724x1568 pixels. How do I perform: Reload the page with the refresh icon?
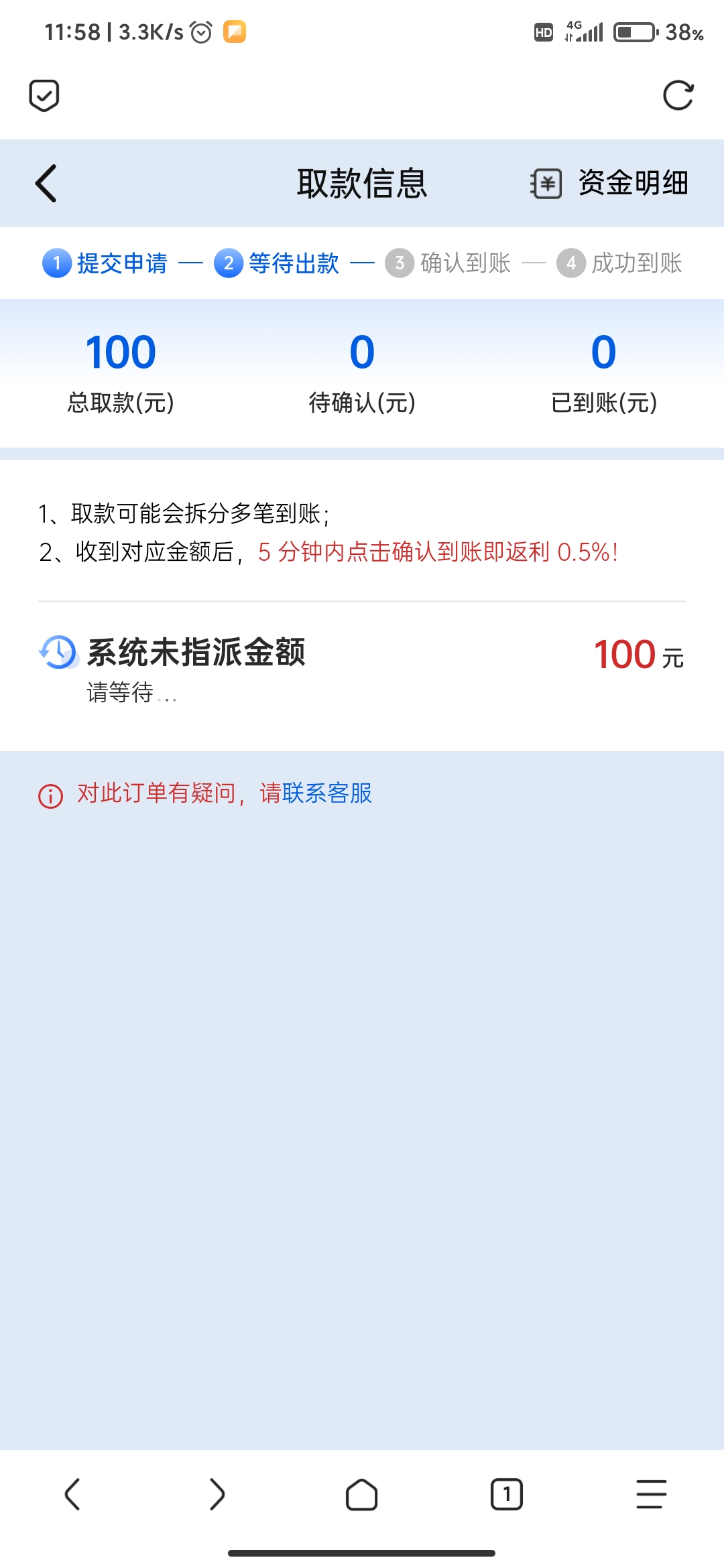point(678,95)
